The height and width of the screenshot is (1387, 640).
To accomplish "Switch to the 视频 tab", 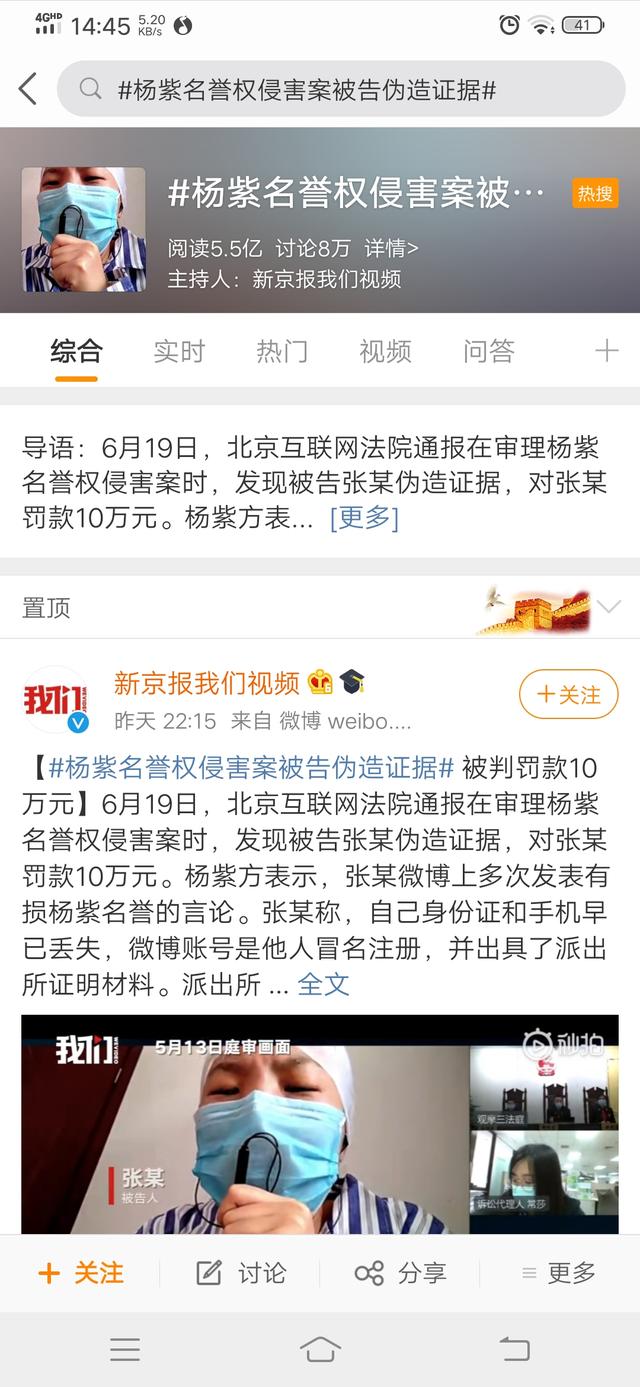I will pos(385,351).
